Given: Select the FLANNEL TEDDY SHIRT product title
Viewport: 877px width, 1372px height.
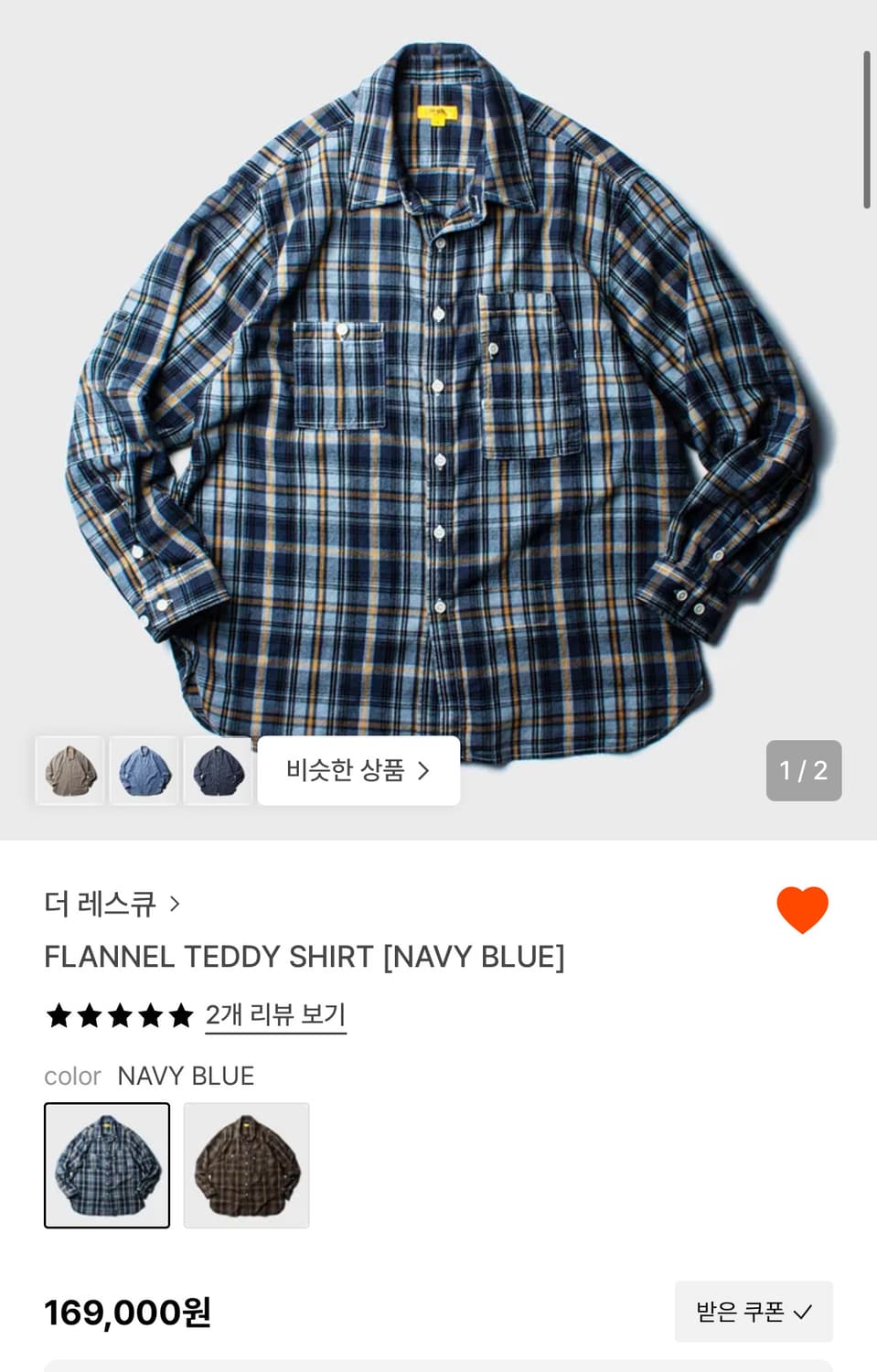Looking at the screenshot, I should 305,957.
